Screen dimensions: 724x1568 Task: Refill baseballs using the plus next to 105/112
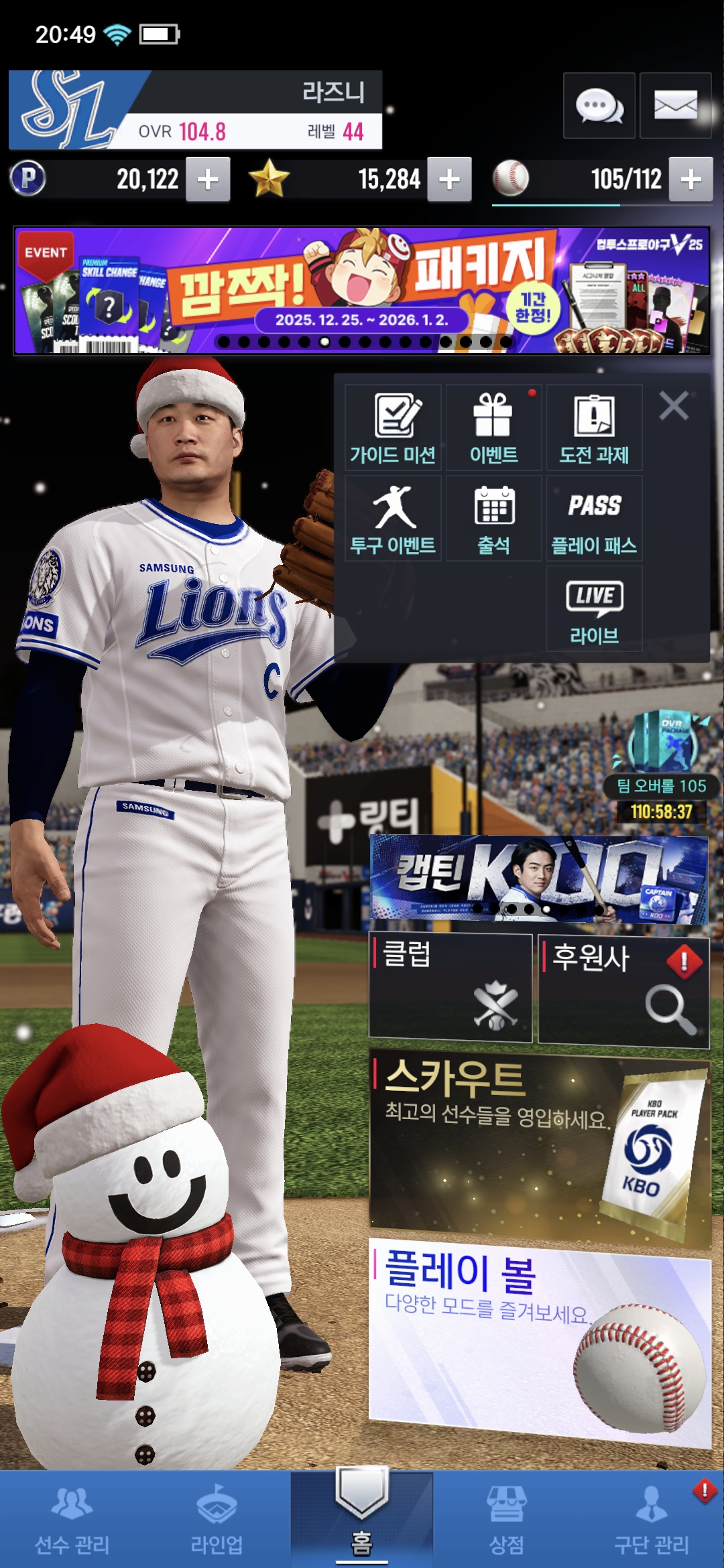(690, 180)
